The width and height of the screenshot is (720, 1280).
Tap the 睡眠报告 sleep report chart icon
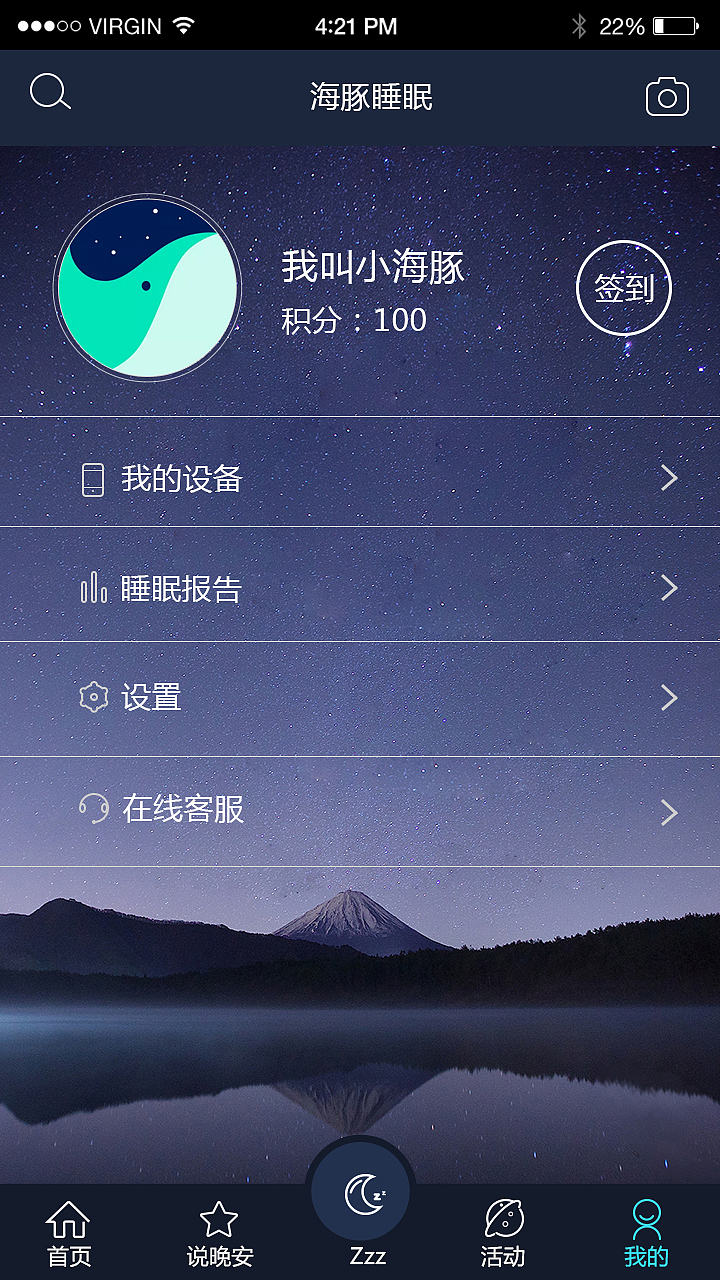click(x=94, y=589)
